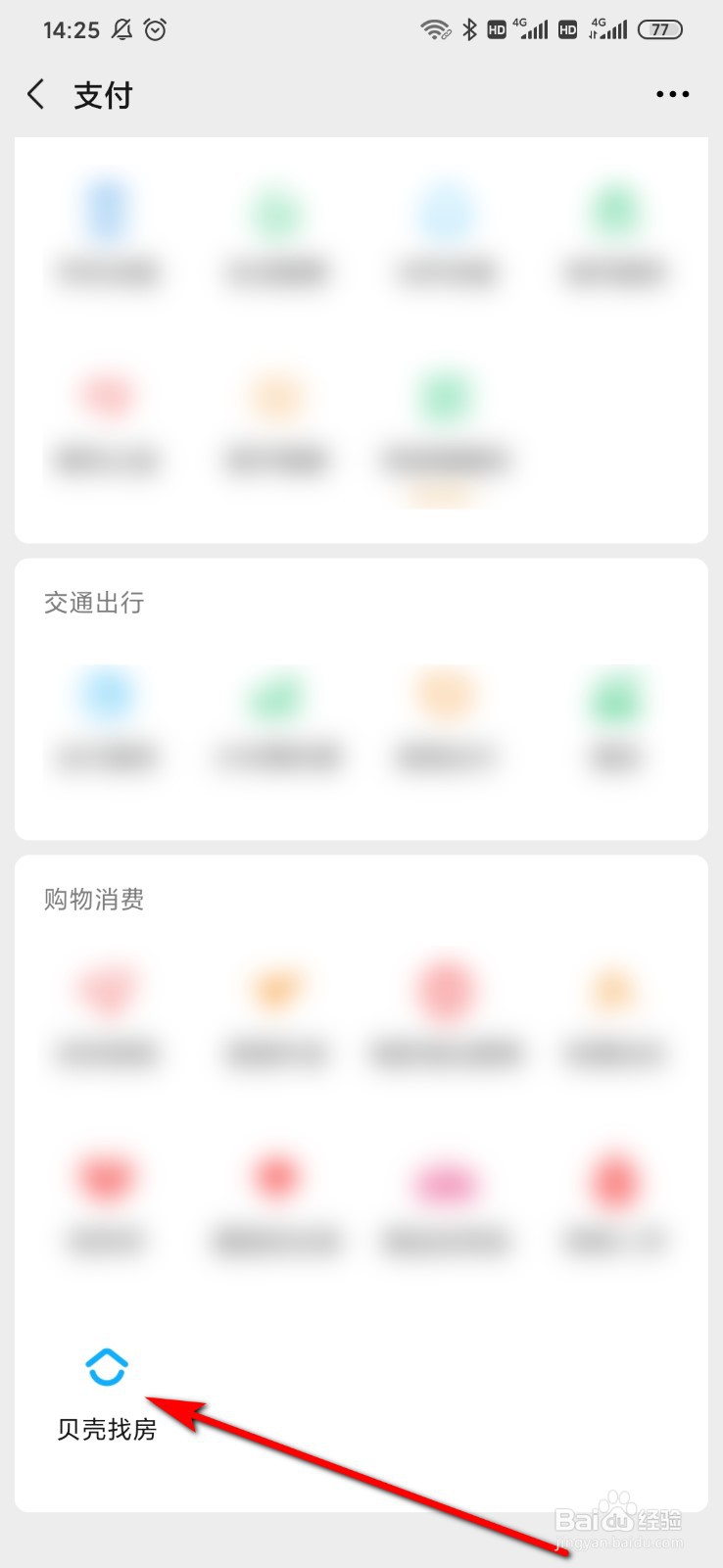The width and height of the screenshot is (723, 1568).
Task: Open the three-dot more options menu
Action: coord(672,93)
